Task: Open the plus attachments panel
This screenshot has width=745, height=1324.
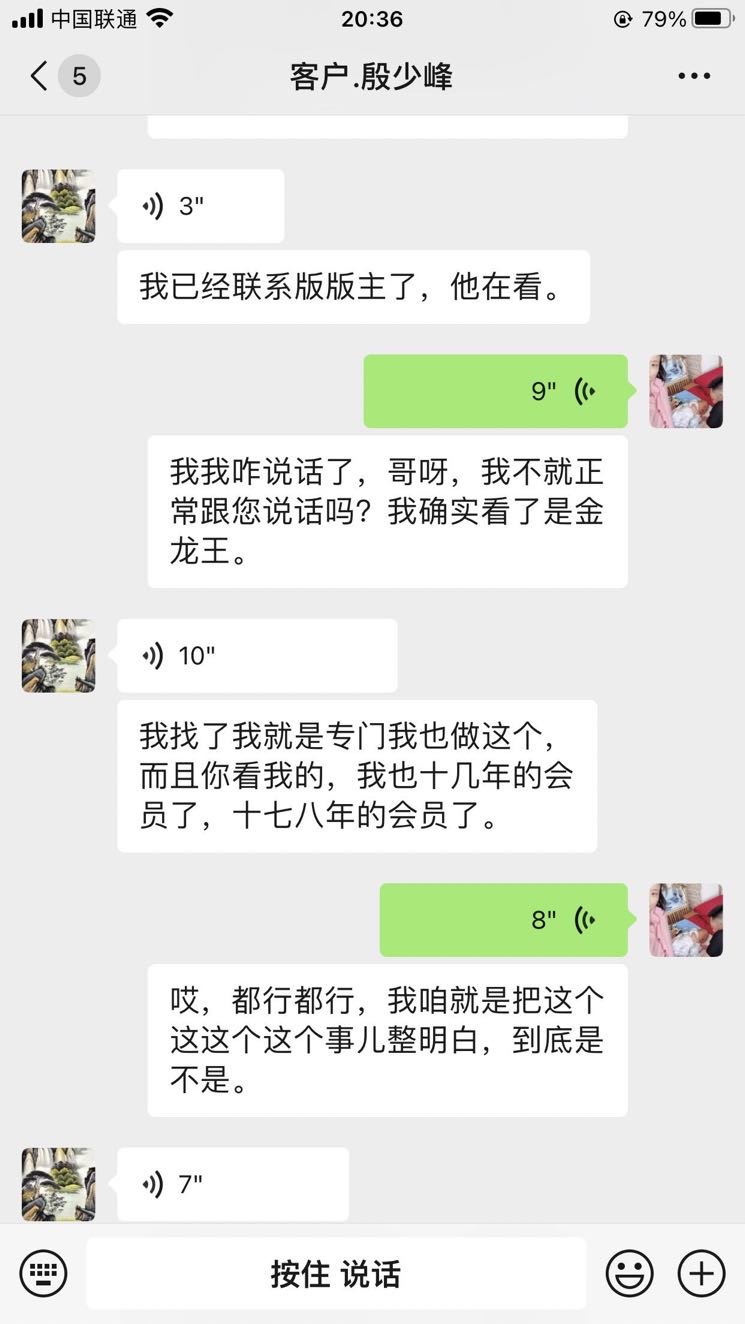Action: click(x=701, y=1274)
